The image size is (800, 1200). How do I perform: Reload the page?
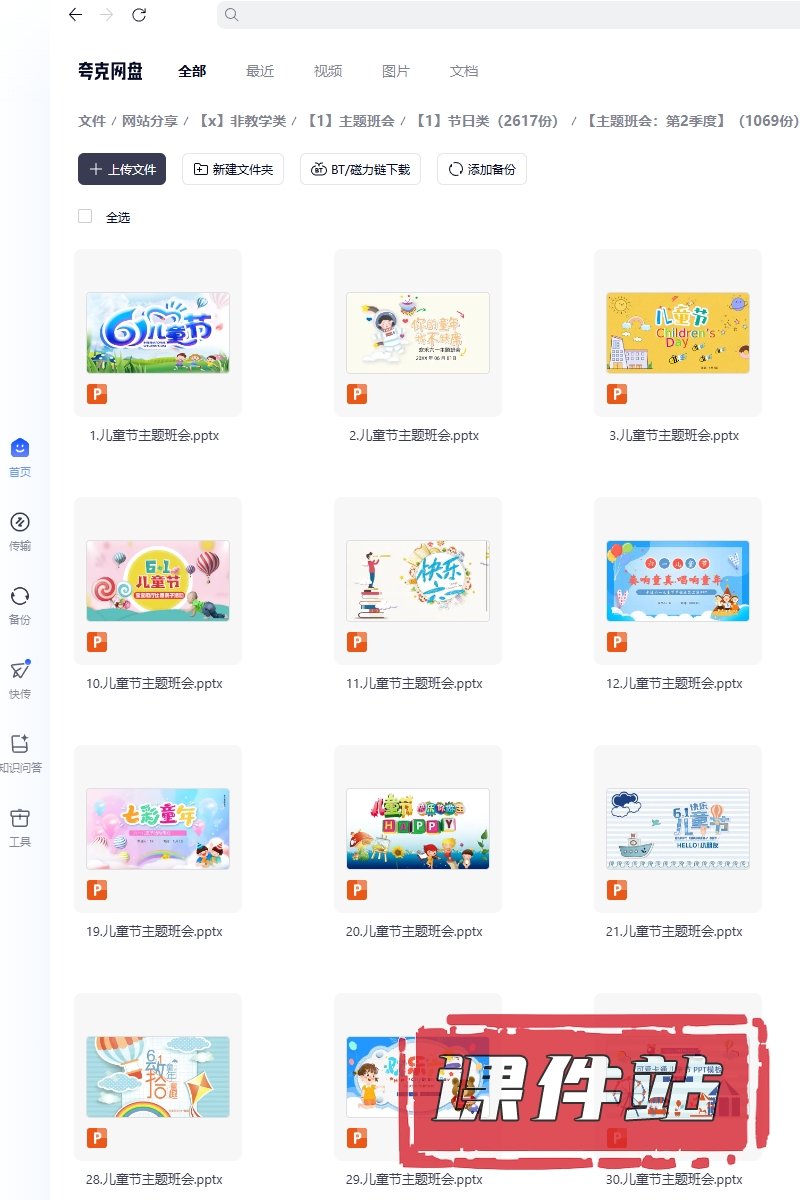pos(139,14)
